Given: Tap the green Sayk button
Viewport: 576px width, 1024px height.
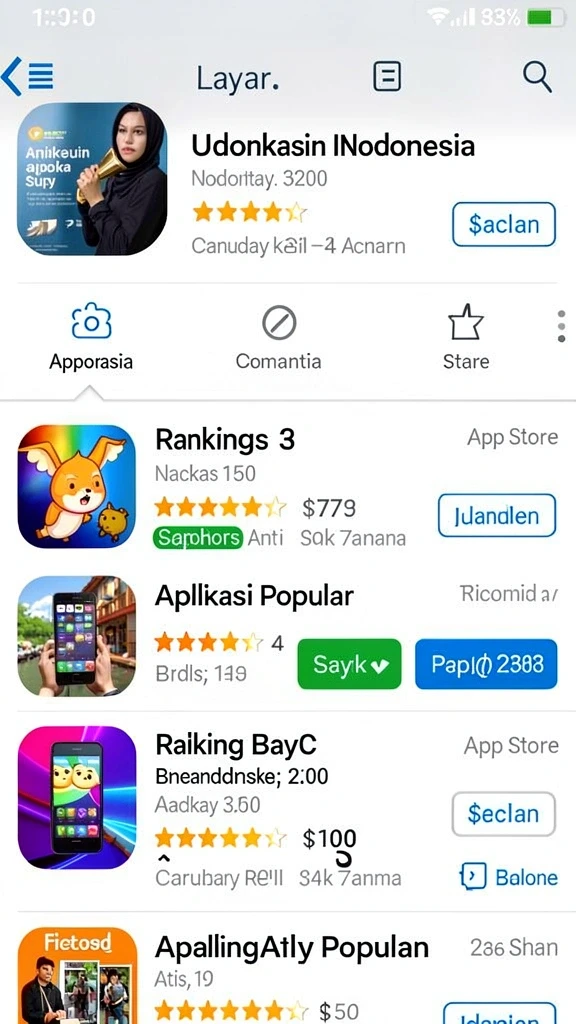Looking at the screenshot, I should tap(349, 664).
